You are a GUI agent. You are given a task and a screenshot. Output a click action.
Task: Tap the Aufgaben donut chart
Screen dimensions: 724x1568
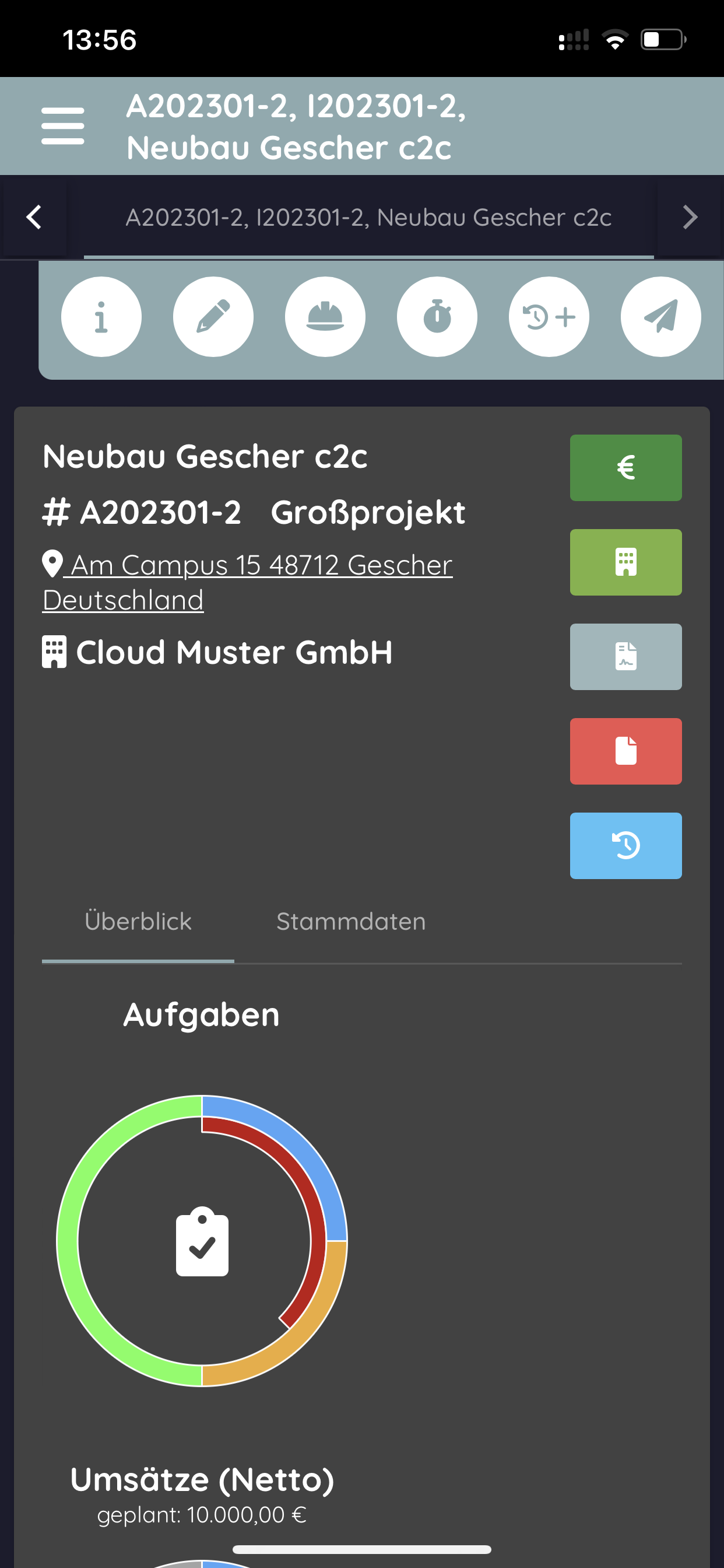[x=201, y=1242]
